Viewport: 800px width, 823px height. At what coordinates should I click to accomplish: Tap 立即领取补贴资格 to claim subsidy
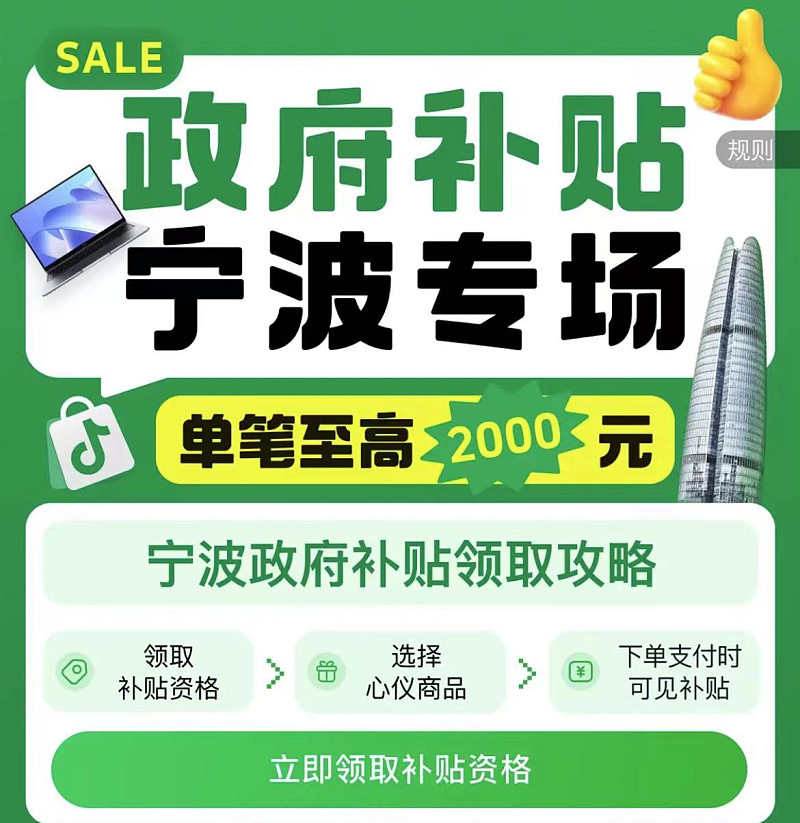(x=399, y=770)
